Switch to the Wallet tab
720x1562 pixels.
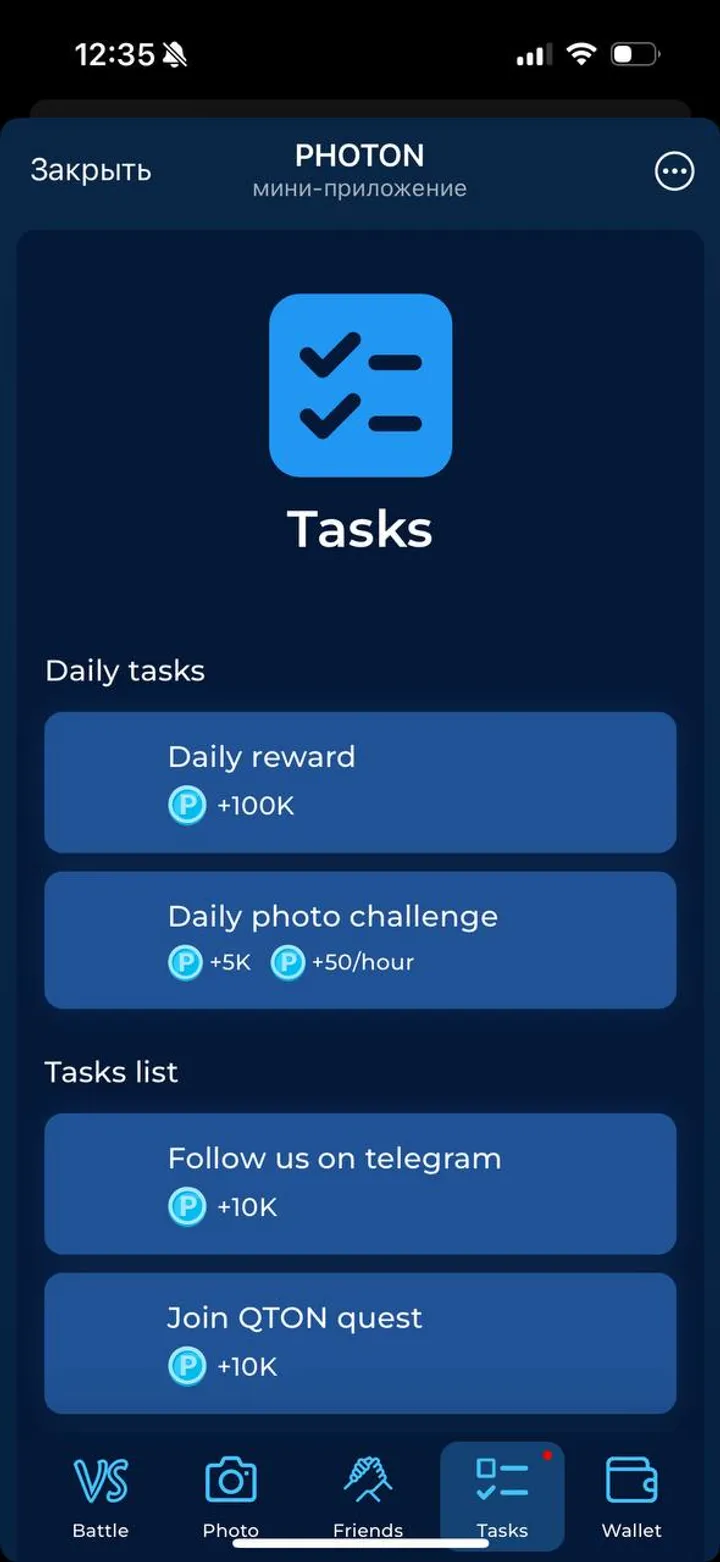[x=631, y=1496]
